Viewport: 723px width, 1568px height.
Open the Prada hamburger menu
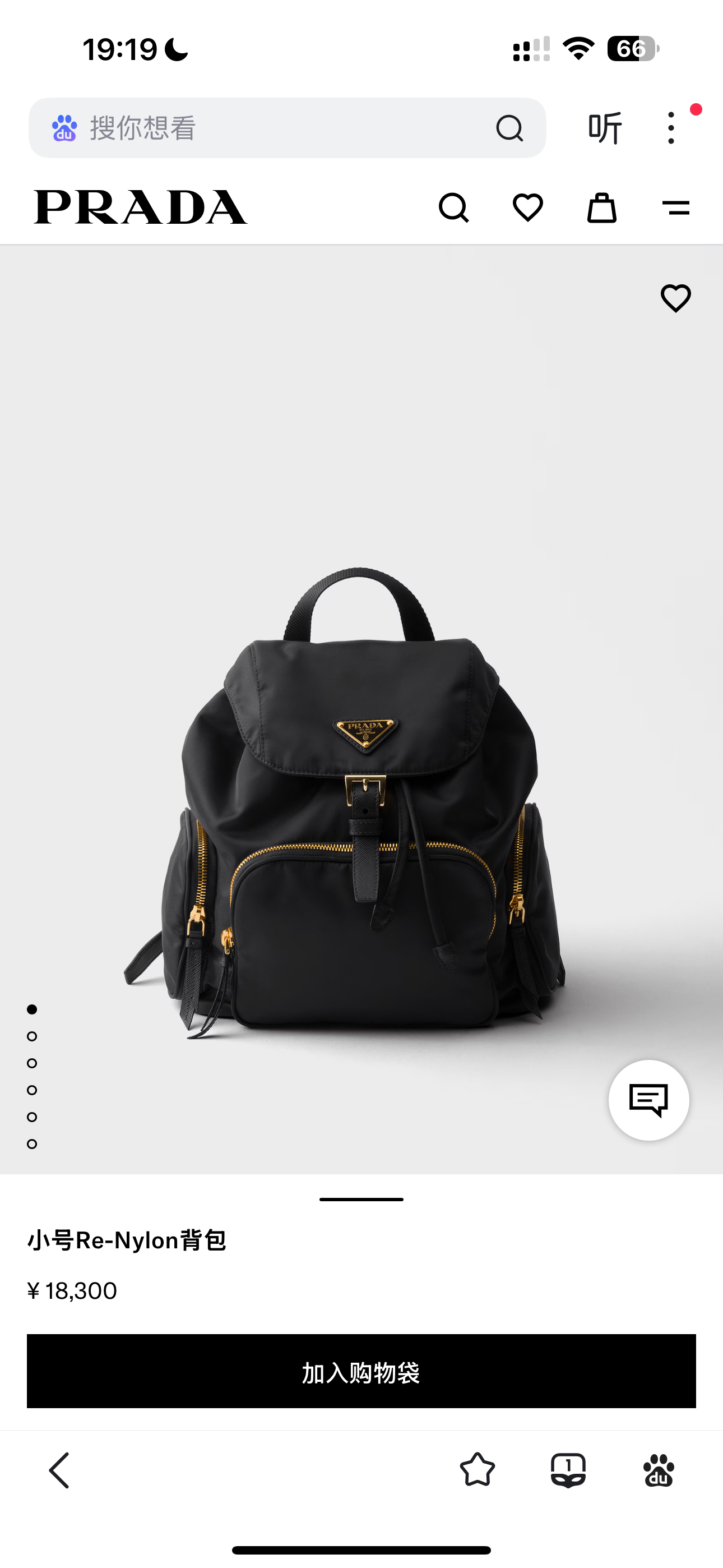tap(675, 208)
